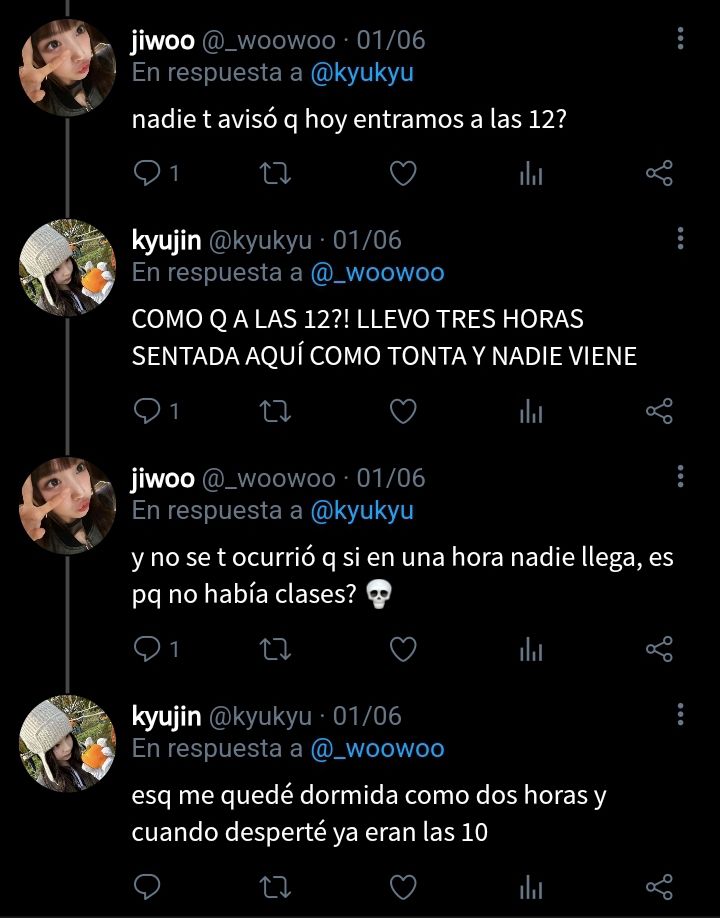720x918 pixels.
Task: Open kyujin's avatar beside 'COMO Q A LAS 12' tweet
Action: (x=68, y=268)
